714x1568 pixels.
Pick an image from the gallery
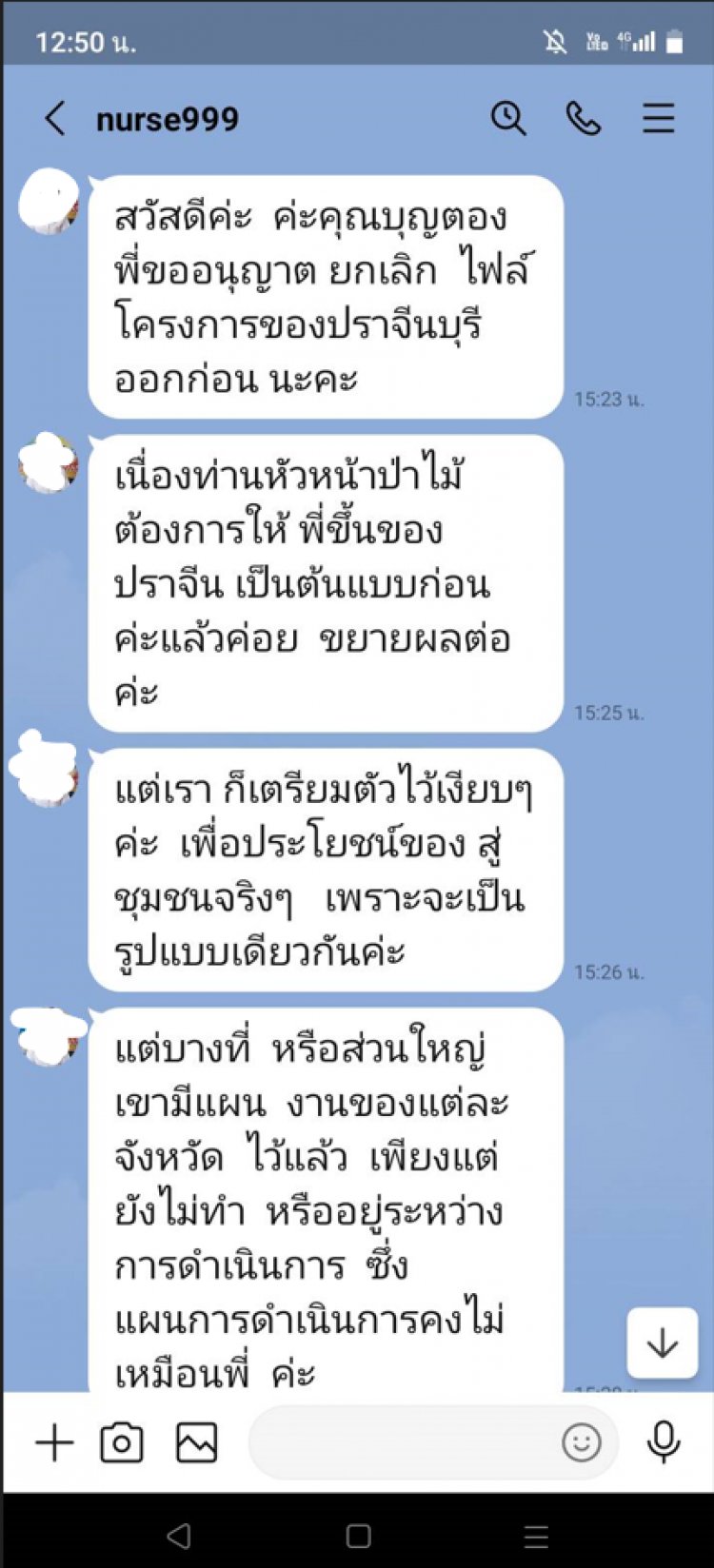(x=197, y=1443)
